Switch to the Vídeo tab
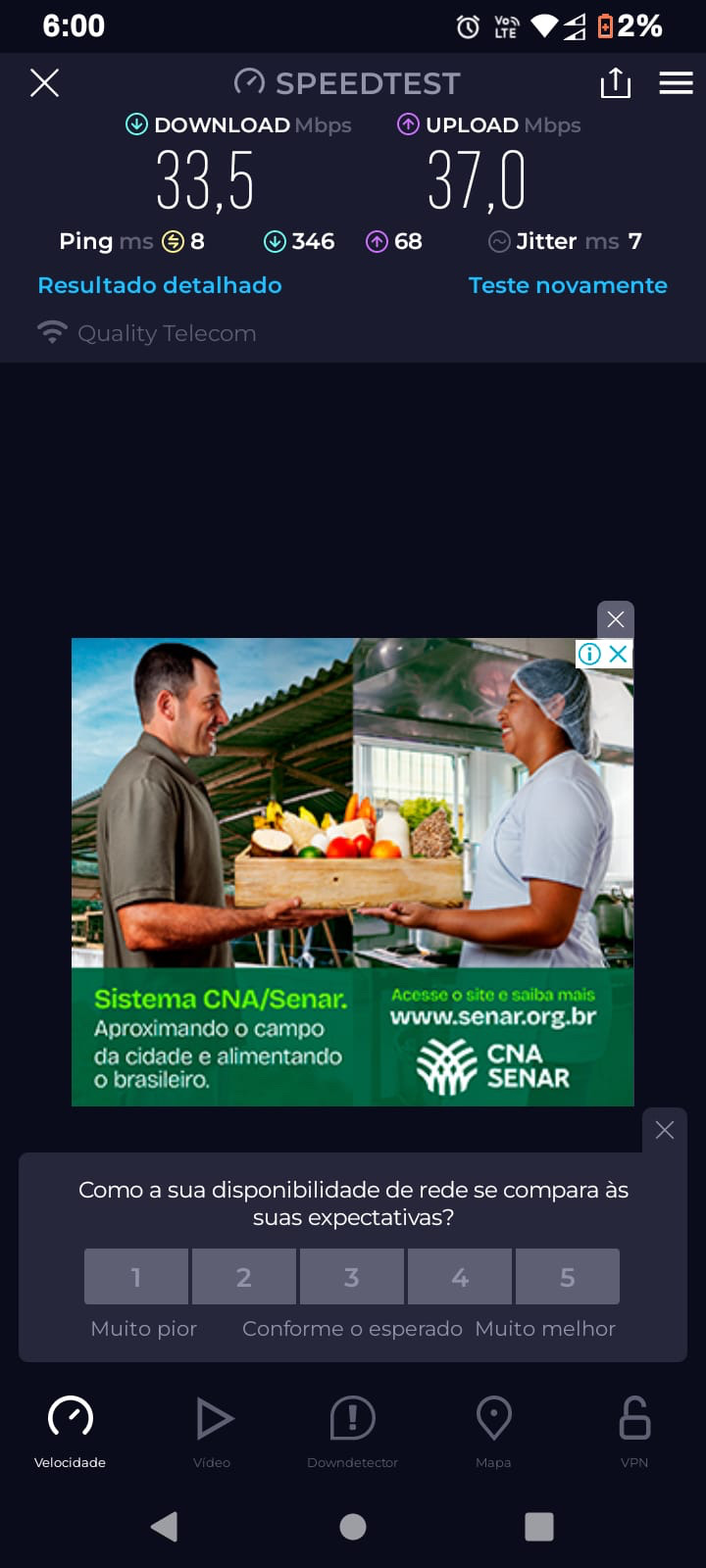 pyautogui.click(x=212, y=1431)
